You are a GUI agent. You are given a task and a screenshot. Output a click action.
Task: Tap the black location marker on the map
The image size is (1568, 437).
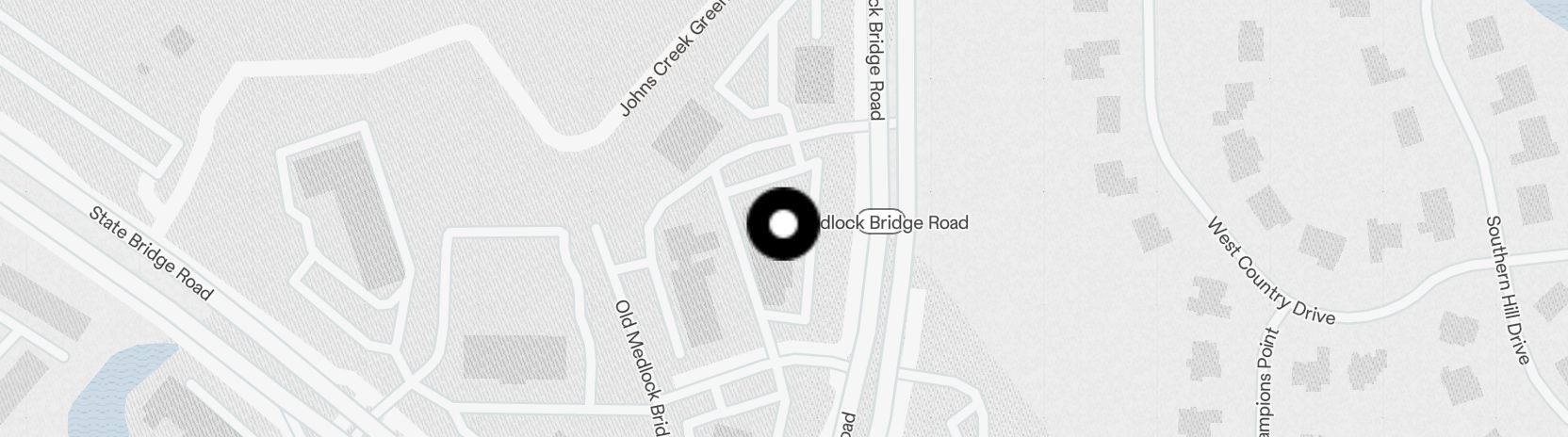pyautogui.click(x=783, y=224)
